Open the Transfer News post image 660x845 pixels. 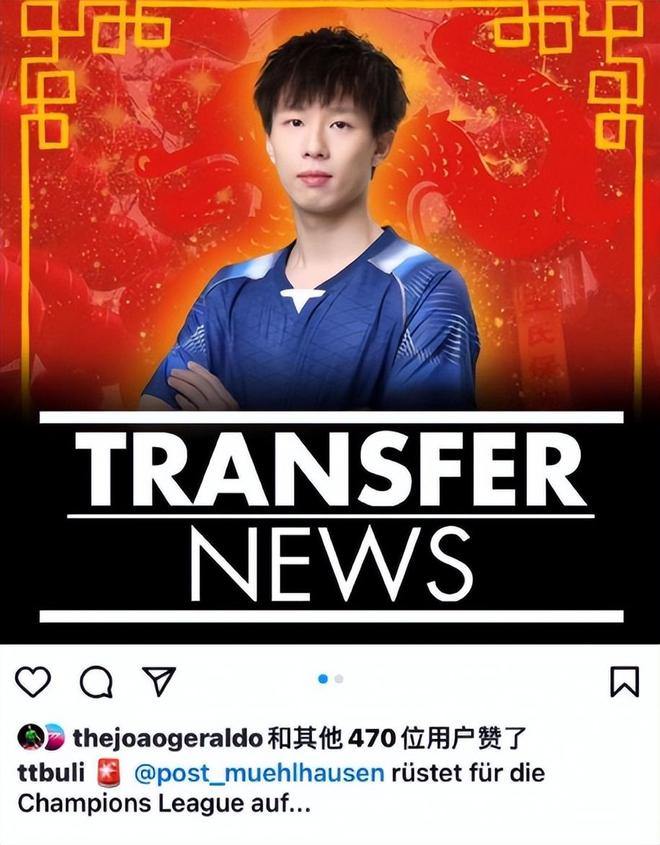330,320
